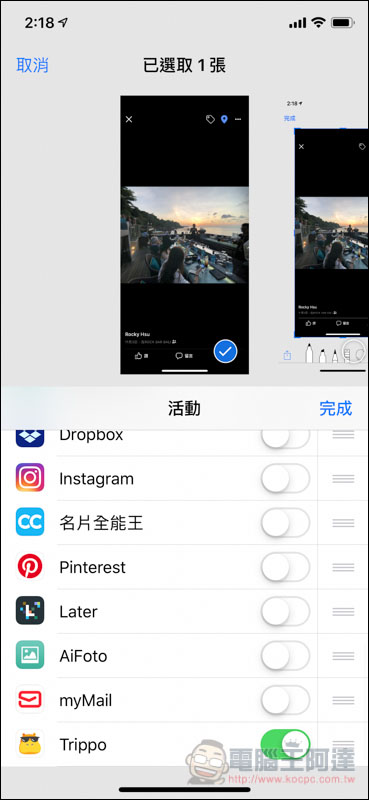369x800 pixels.
Task: Toggle the Later switch on
Action: (x=285, y=612)
